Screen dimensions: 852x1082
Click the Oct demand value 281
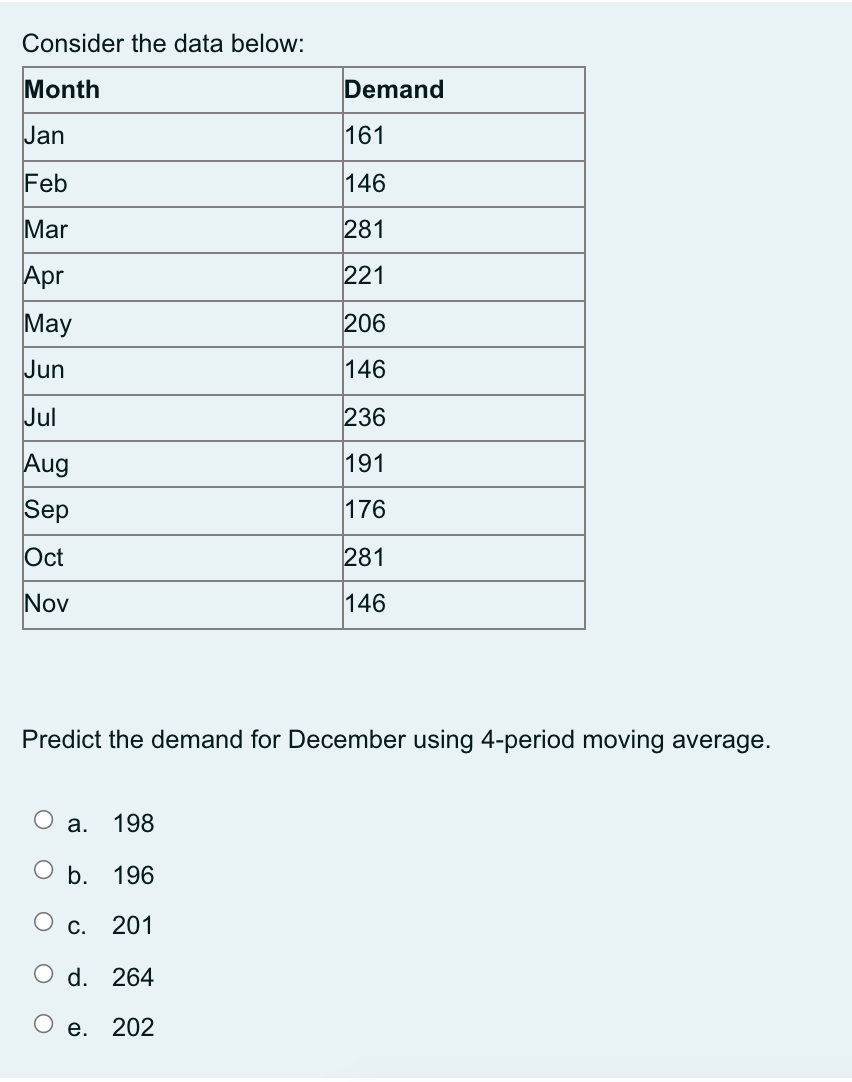(x=365, y=557)
